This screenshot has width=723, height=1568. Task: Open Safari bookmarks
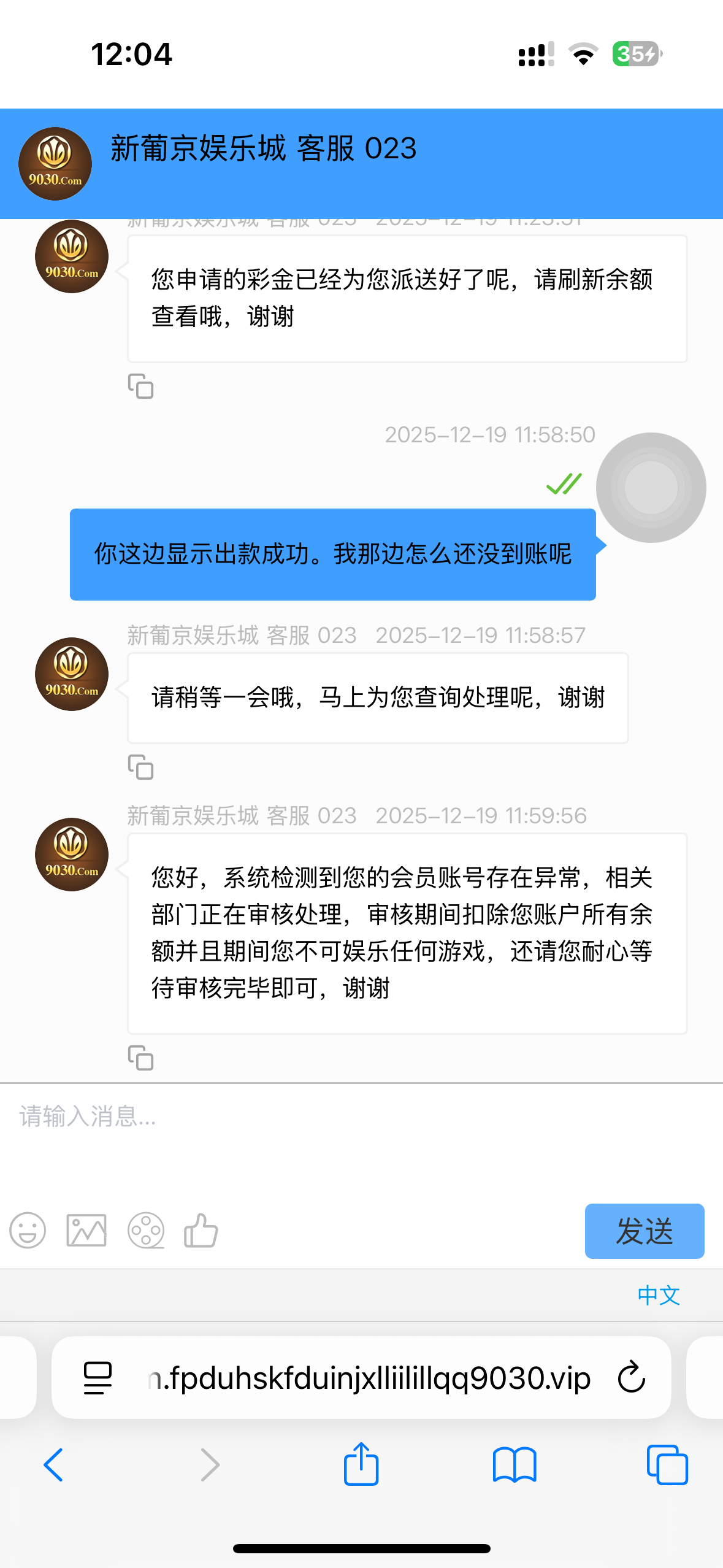tap(515, 1465)
